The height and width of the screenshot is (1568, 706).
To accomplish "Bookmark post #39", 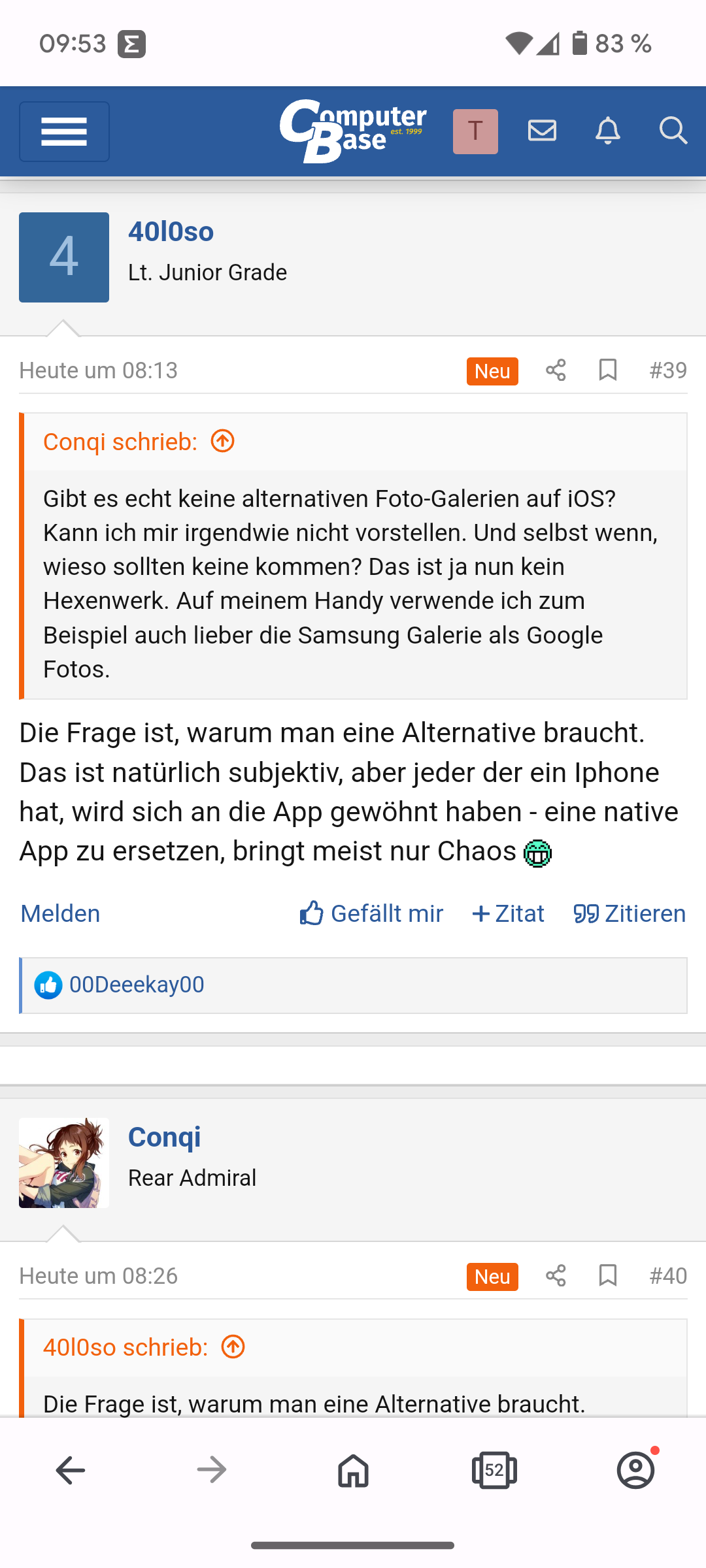I will [x=608, y=370].
